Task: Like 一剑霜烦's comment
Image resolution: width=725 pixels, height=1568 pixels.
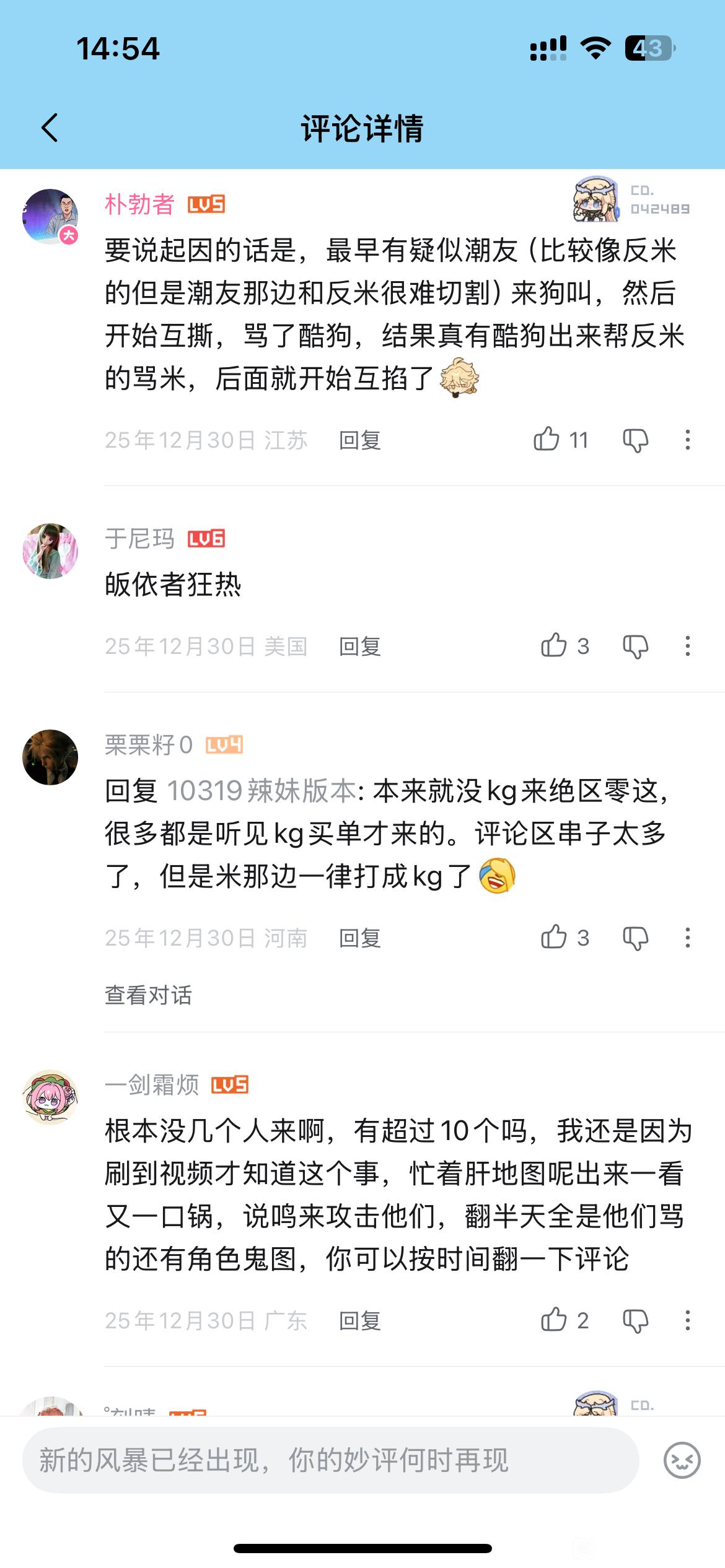Action: [554, 1320]
